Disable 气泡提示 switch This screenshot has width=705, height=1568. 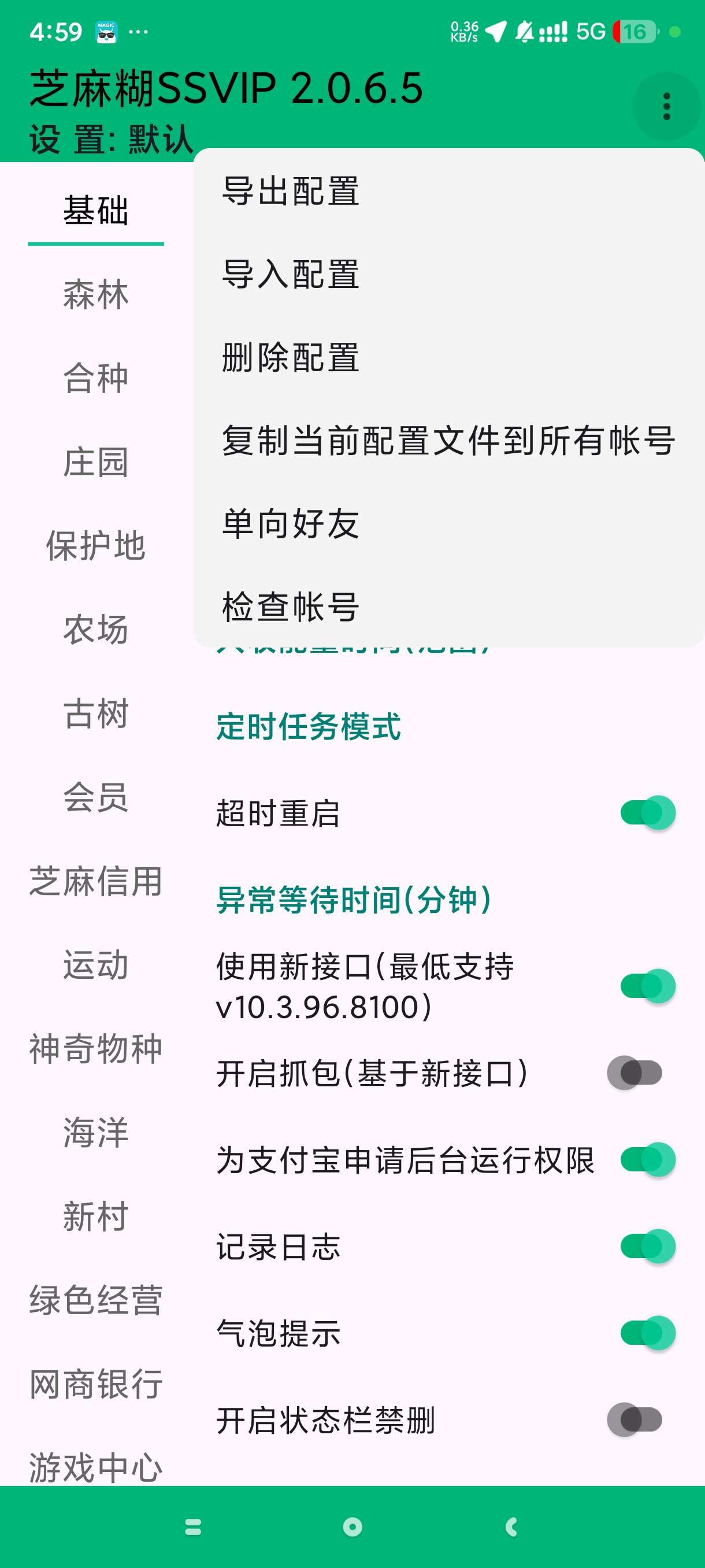click(647, 1333)
